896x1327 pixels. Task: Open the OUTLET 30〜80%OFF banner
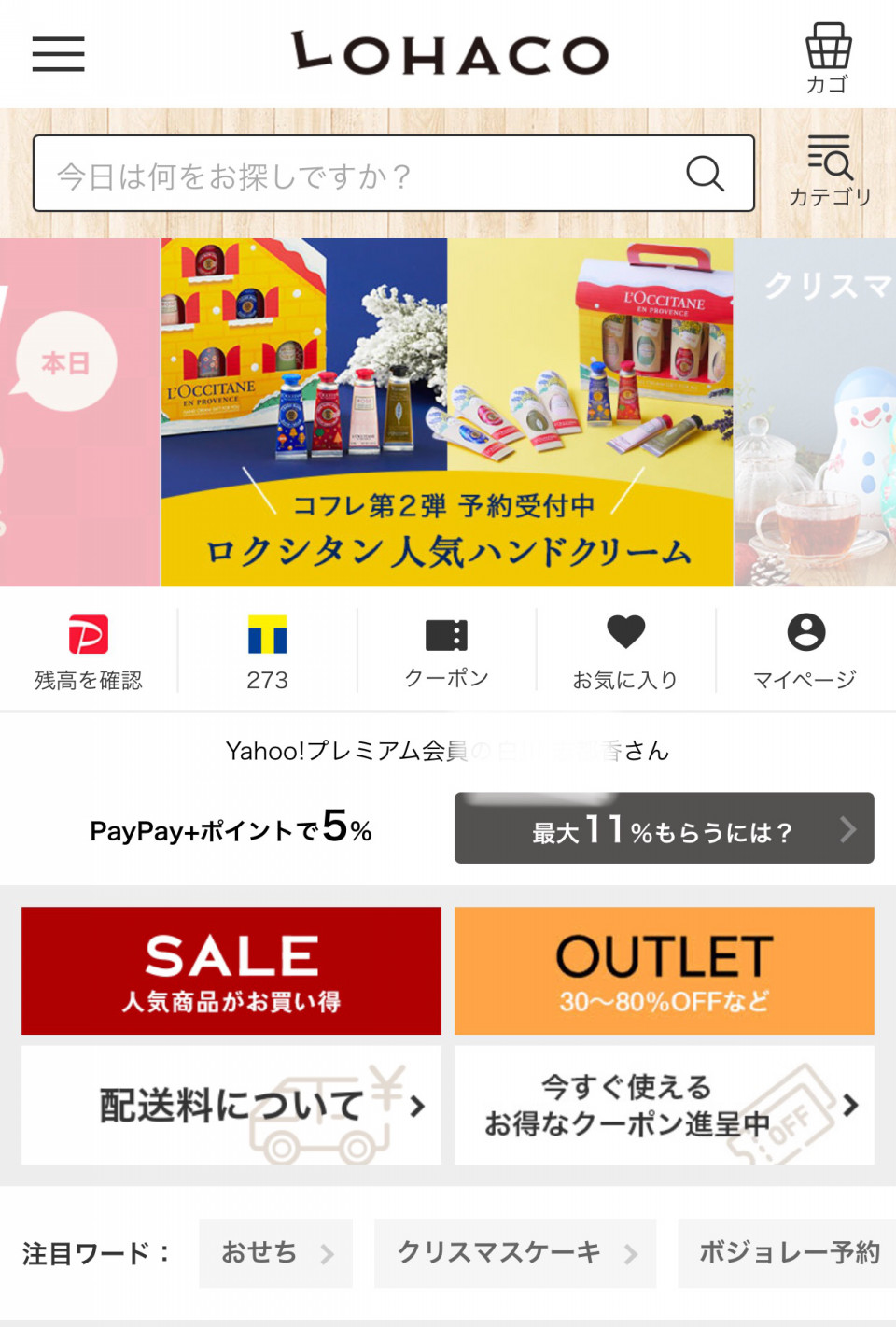tap(664, 970)
